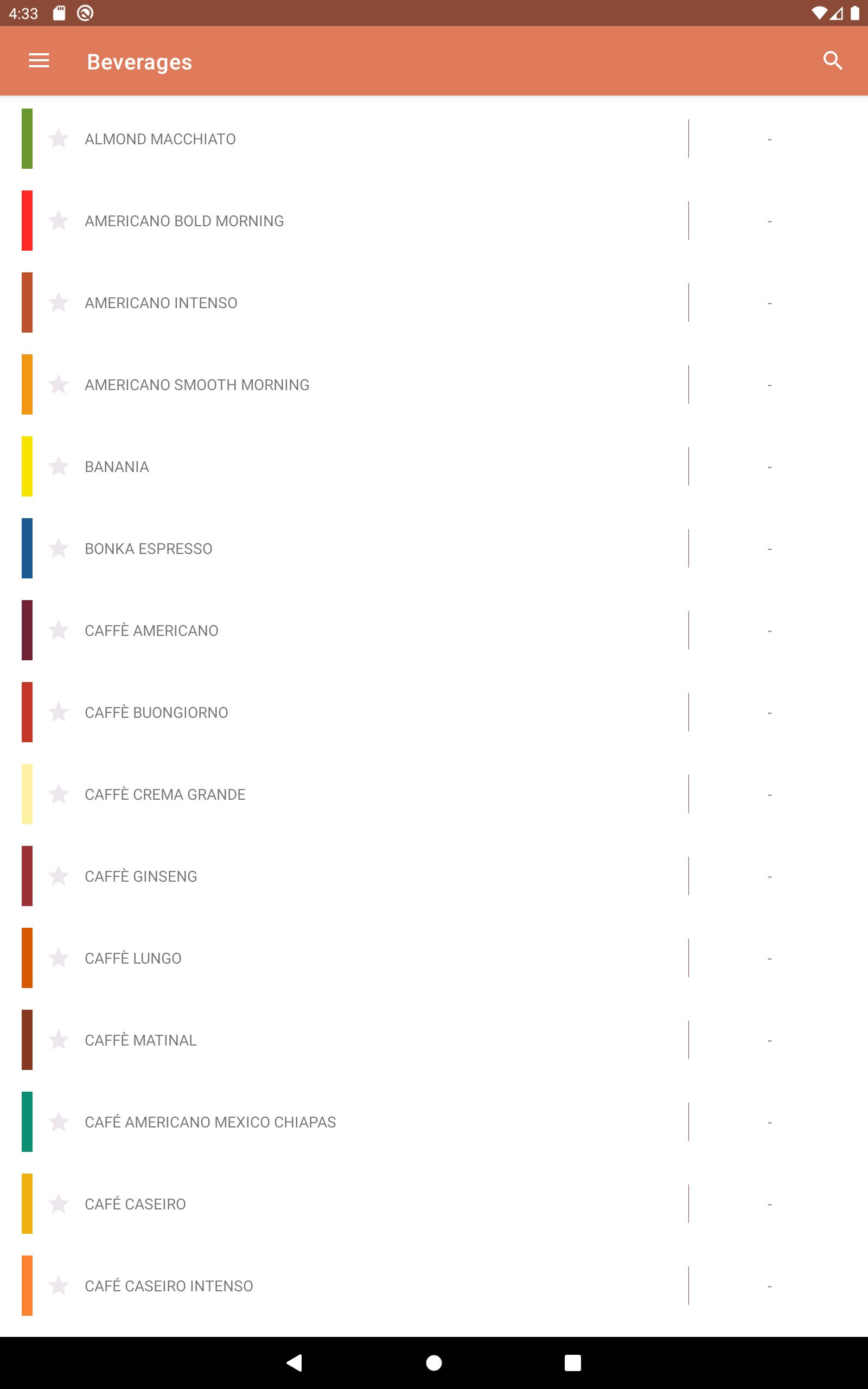Image resolution: width=868 pixels, height=1389 pixels.
Task: Open Caffè Buongiorno from the list
Action: point(434,712)
